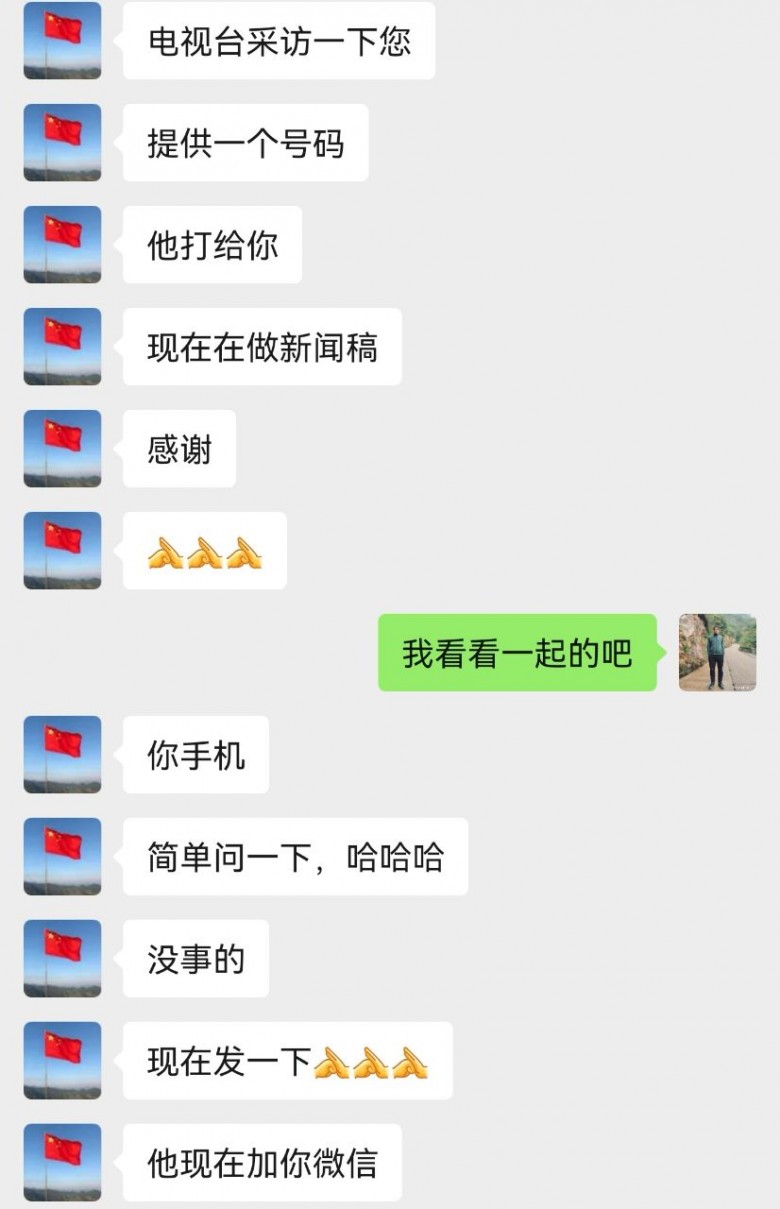
Task: Open sender's avatar beside "电视台采访一下您"
Action: coord(62,40)
